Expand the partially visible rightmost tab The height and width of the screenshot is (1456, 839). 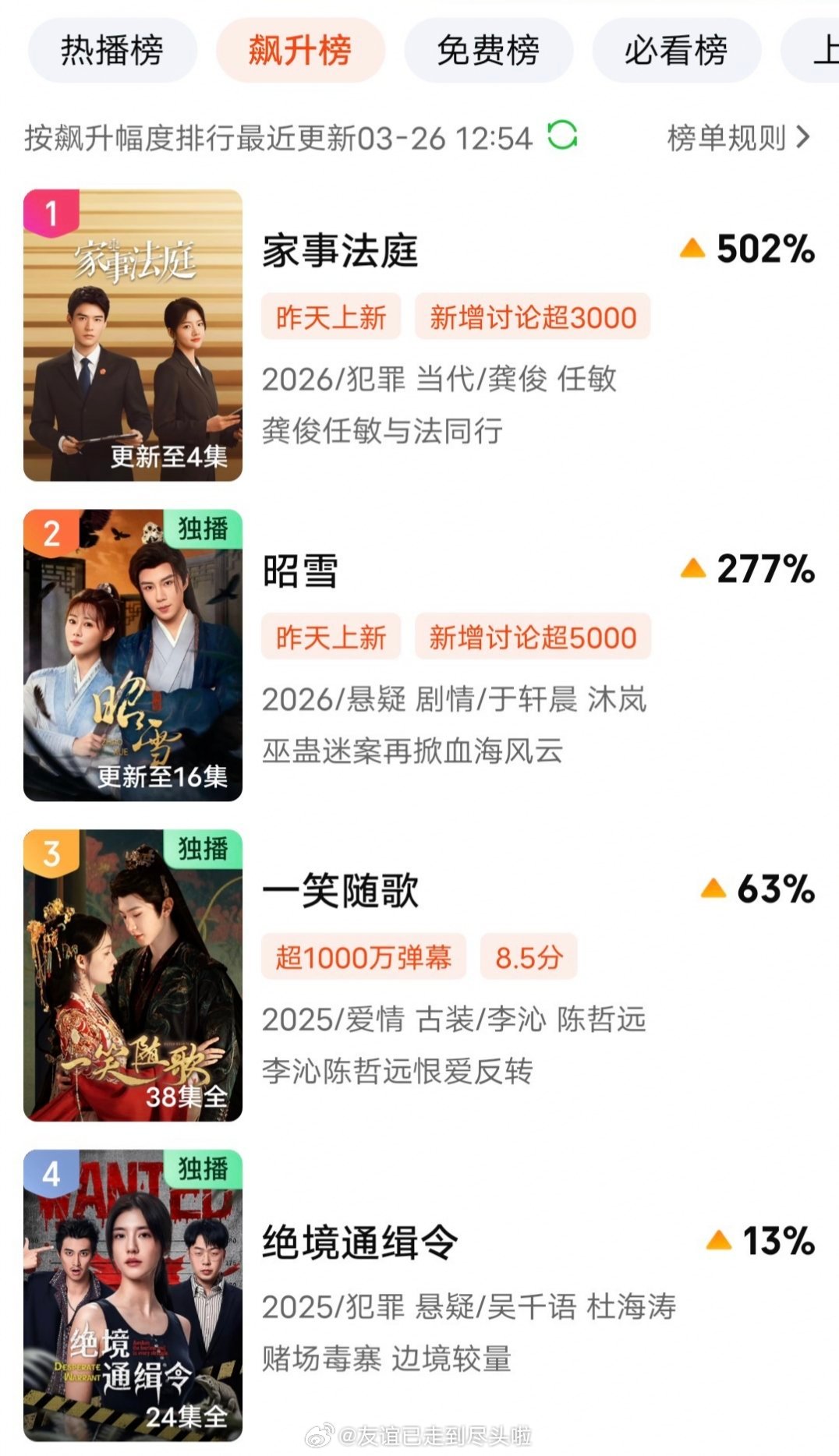pyautogui.click(x=819, y=49)
